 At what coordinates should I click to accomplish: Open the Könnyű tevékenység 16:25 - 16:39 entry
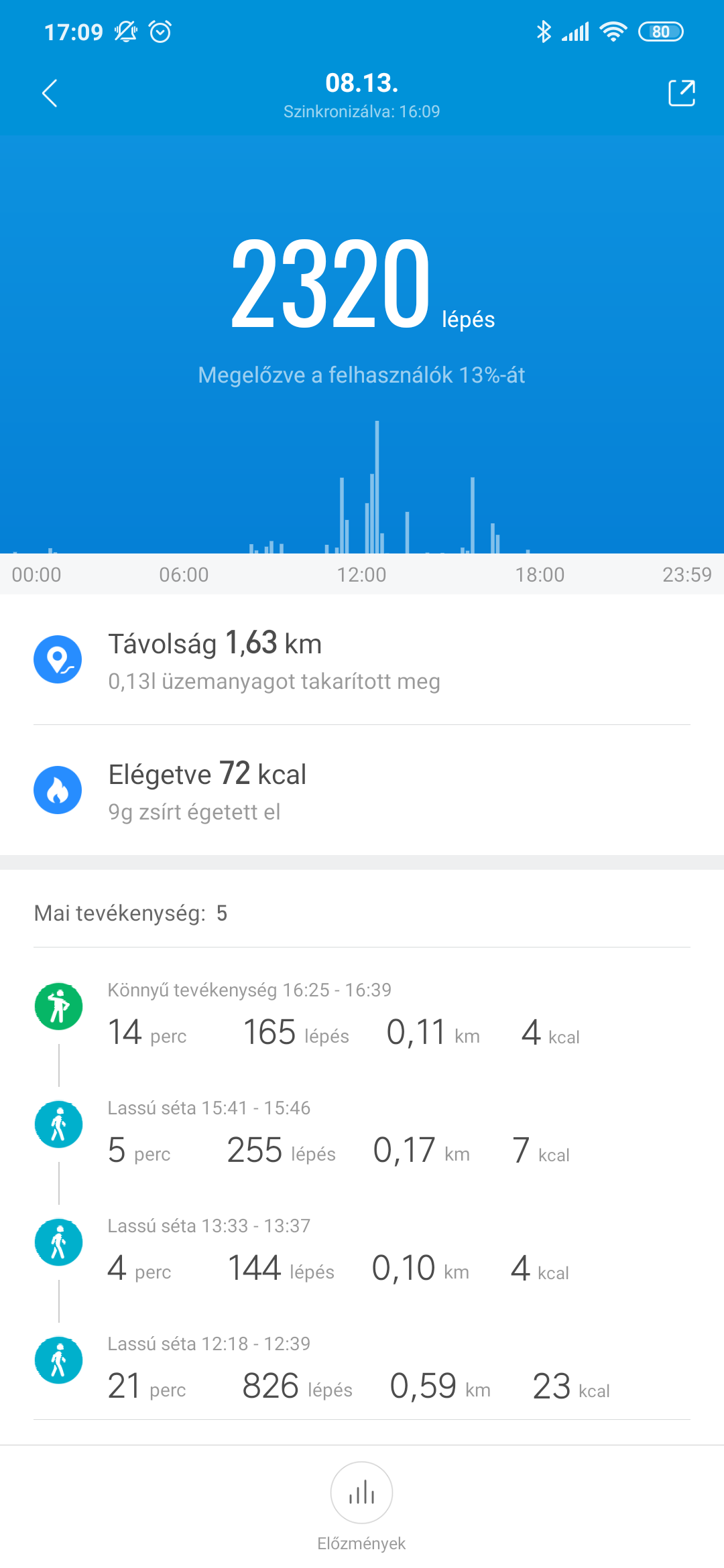point(362,1015)
